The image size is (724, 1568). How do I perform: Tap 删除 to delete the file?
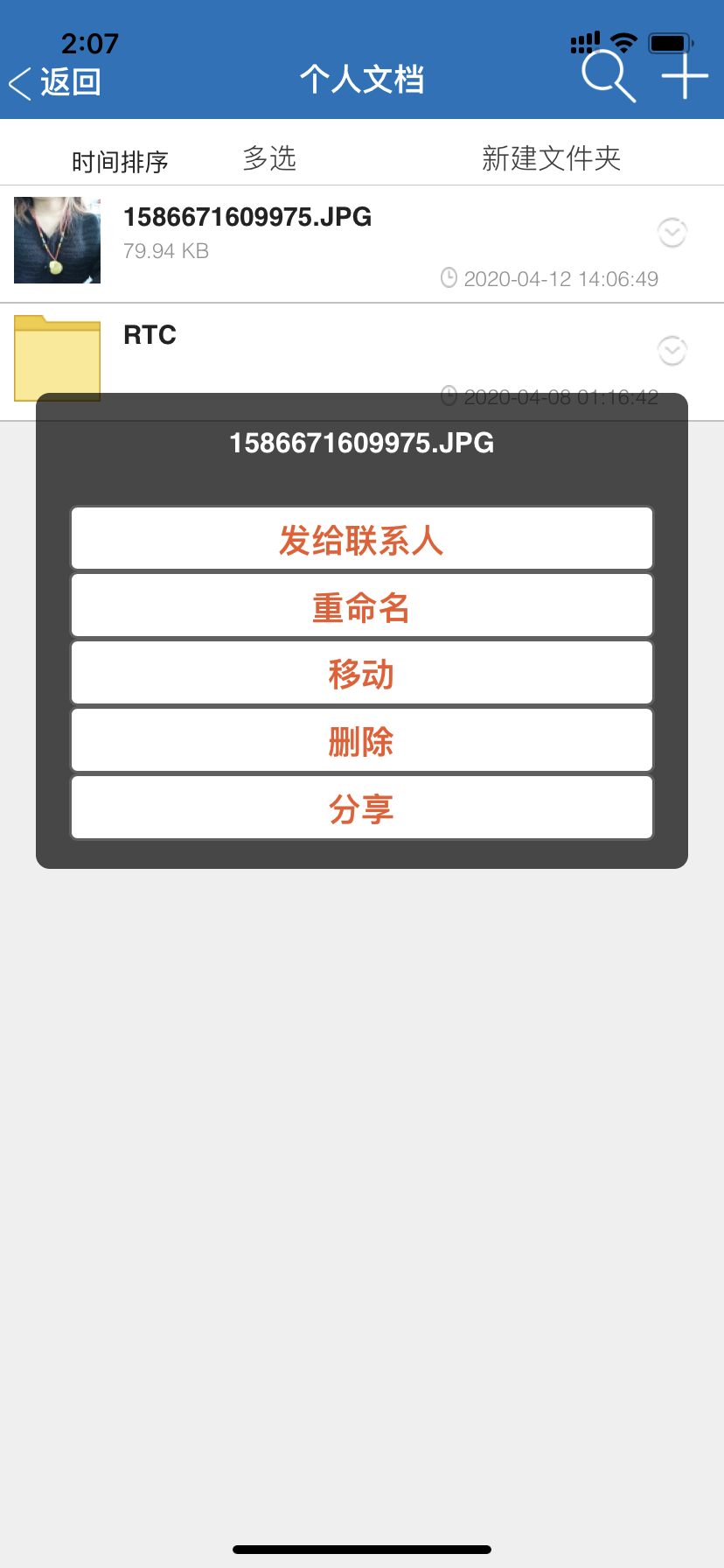(x=361, y=741)
